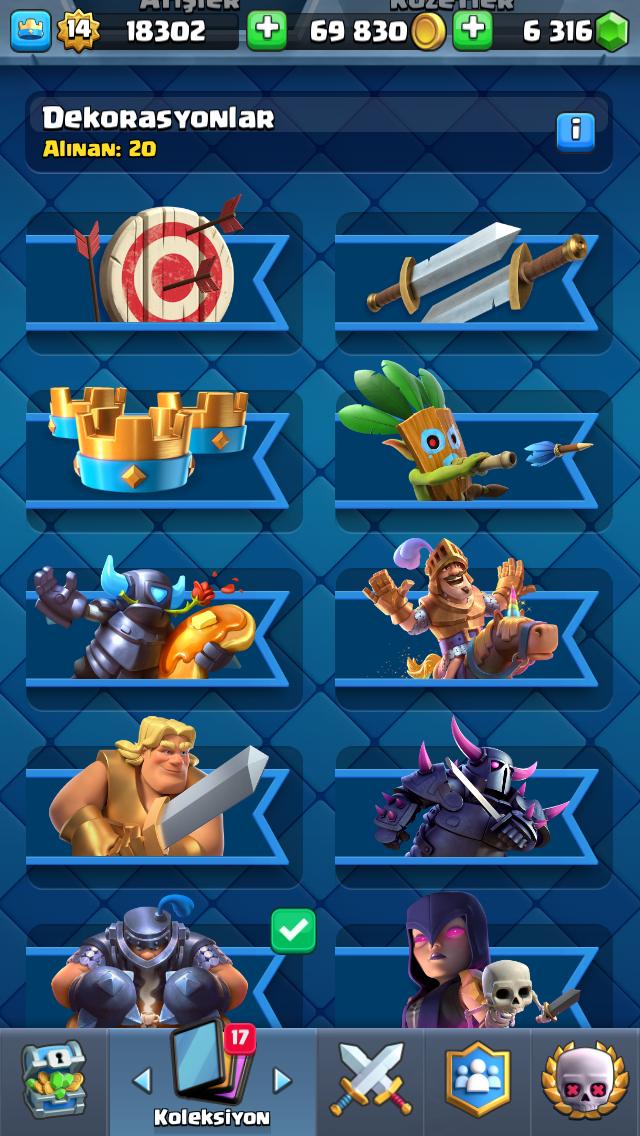Open the Dekorasyonlar info button
Viewport: 640px width, 1136px height.
click(x=575, y=131)
